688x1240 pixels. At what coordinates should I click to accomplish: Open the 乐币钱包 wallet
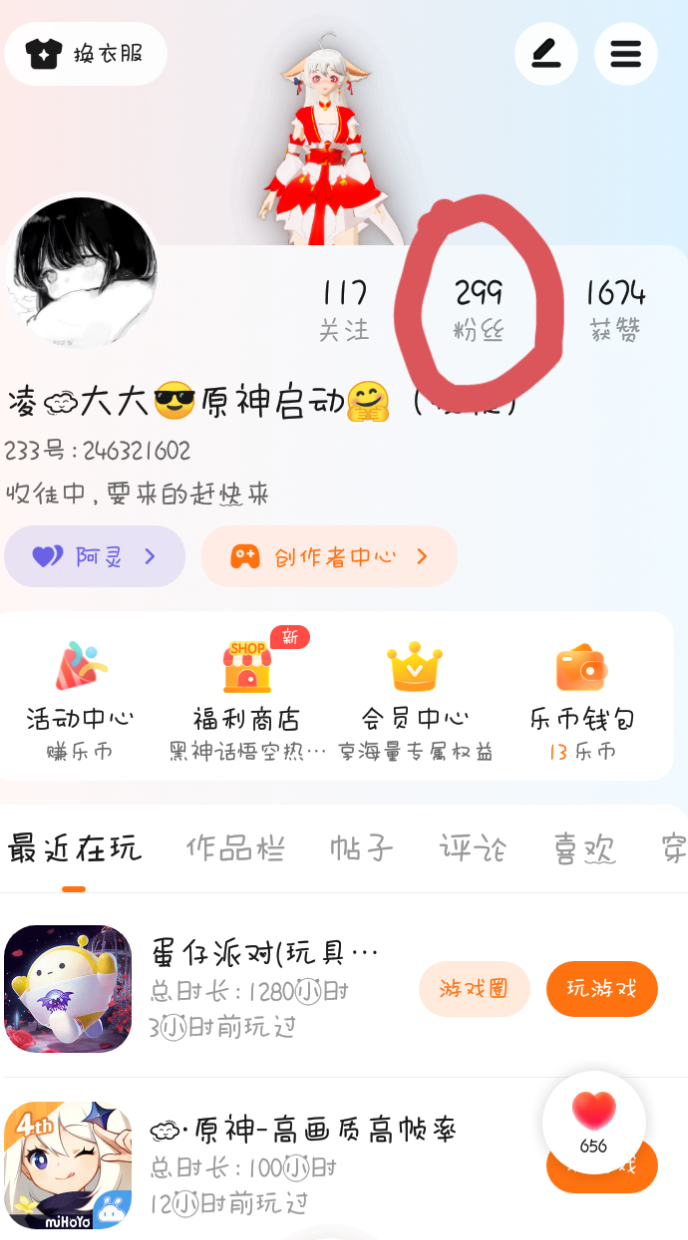coord(582,698)
